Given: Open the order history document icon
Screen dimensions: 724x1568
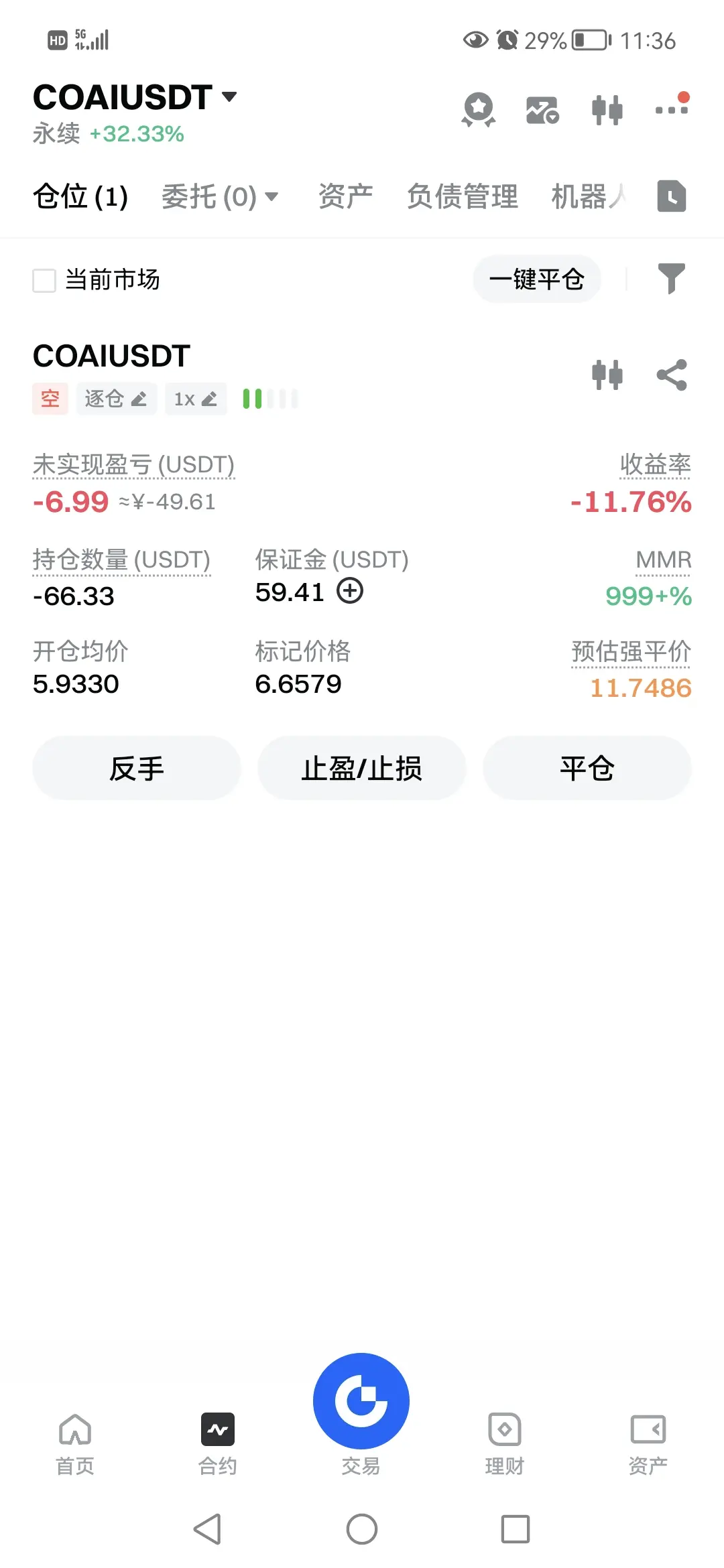Looking at the screenshot, I should tap(672, 196).
